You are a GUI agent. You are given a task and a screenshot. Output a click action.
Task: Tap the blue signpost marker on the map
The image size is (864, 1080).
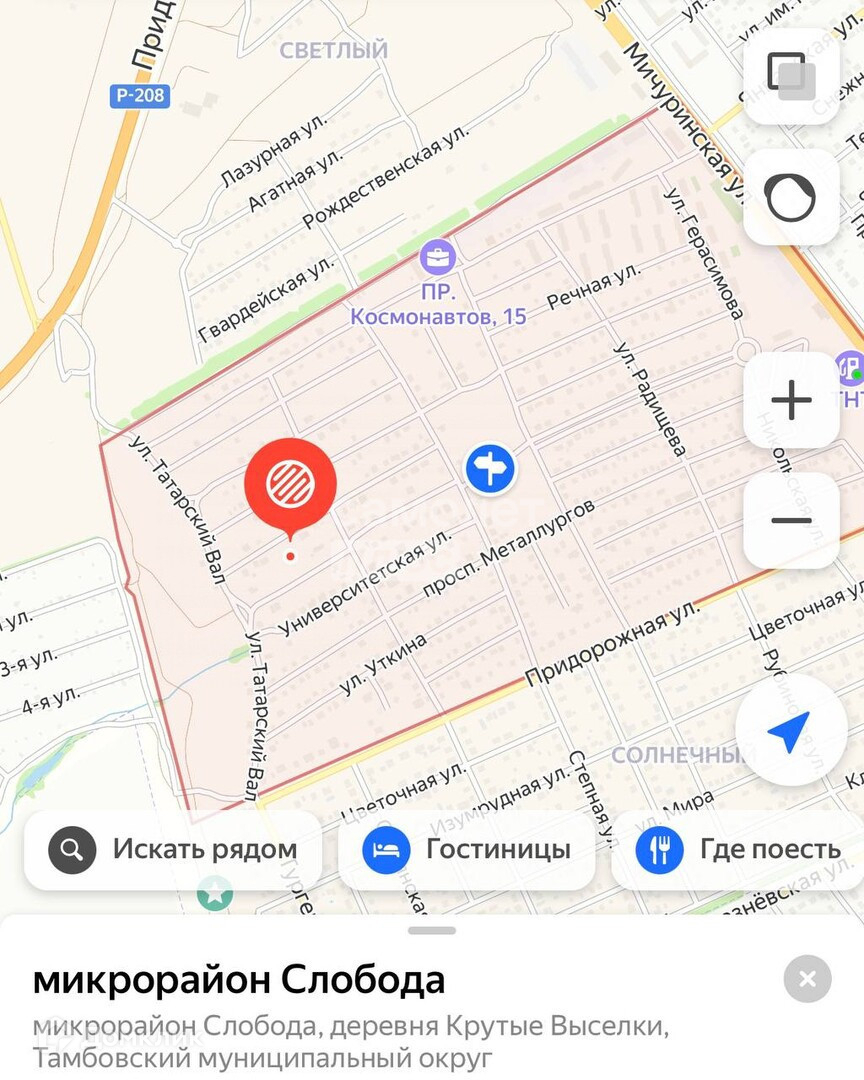point(490,468)
